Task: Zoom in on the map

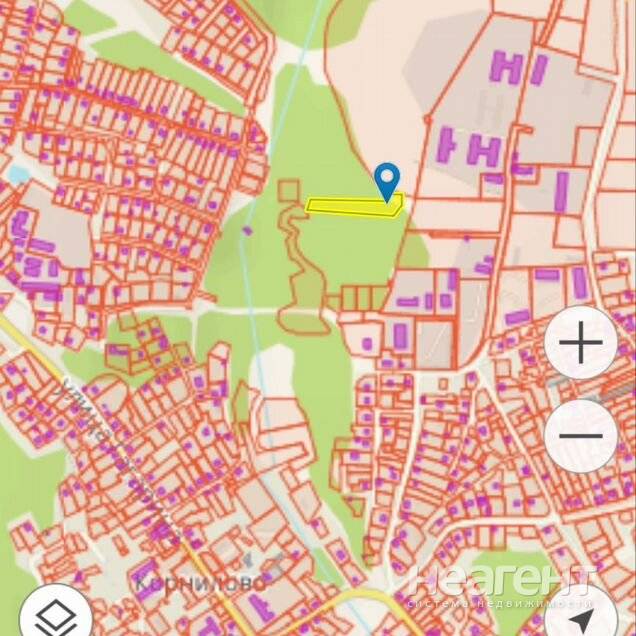Action: pos(581,343)
